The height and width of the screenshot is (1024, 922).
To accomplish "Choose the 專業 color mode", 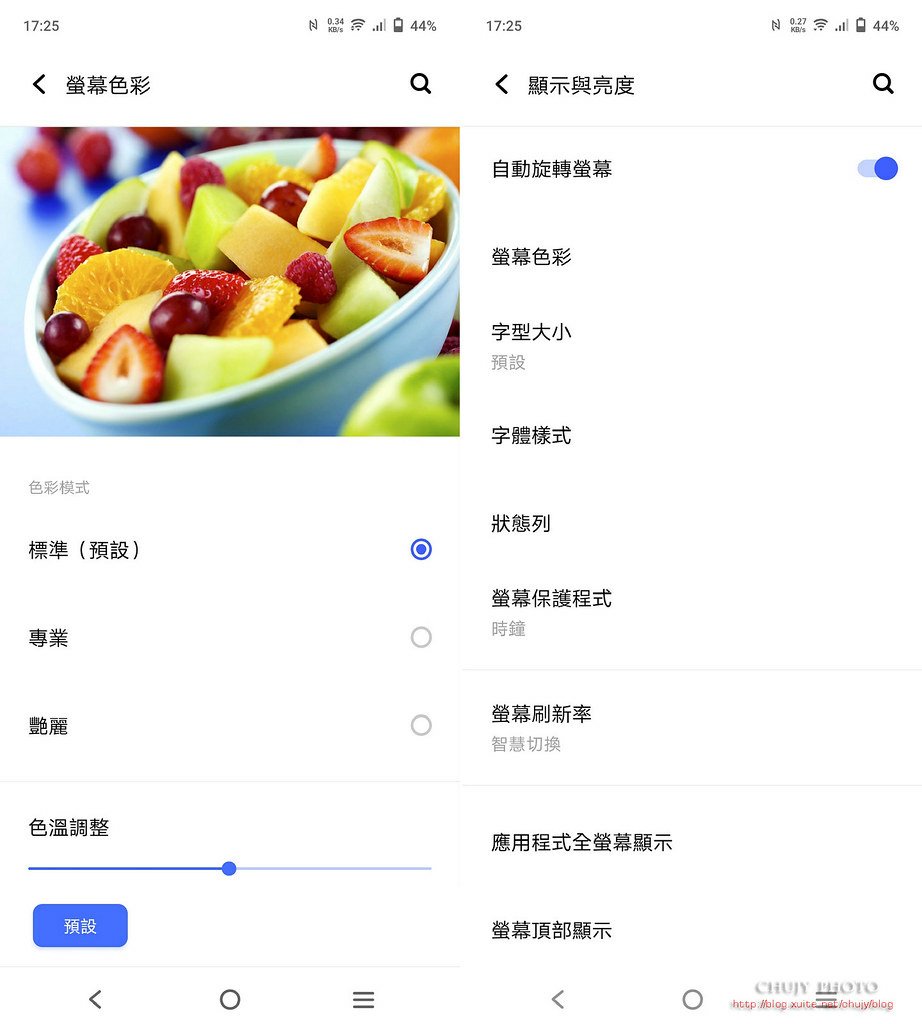I will click(x=421, y=637).
